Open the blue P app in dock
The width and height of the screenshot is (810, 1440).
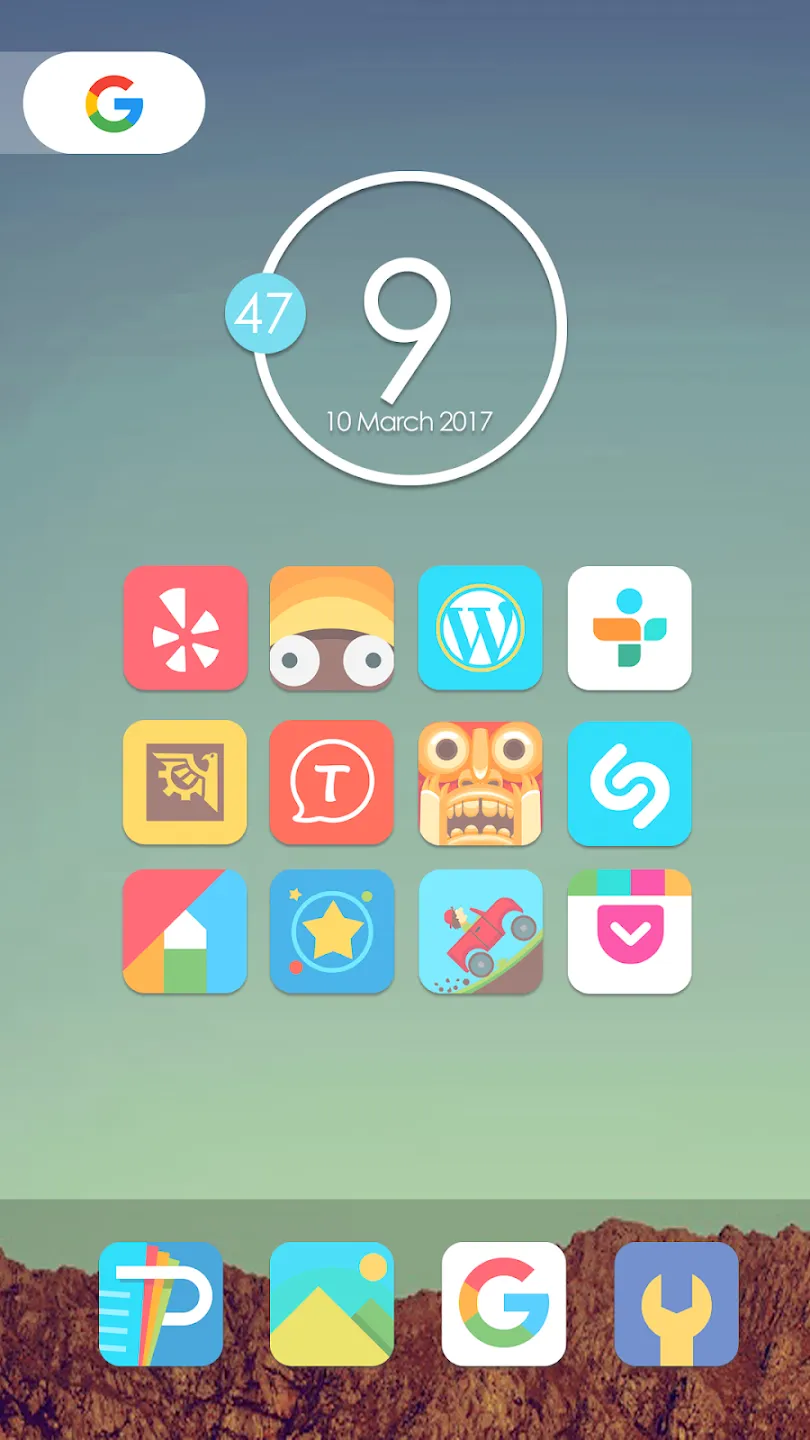pyautogui.click(x=161, y=1304)
